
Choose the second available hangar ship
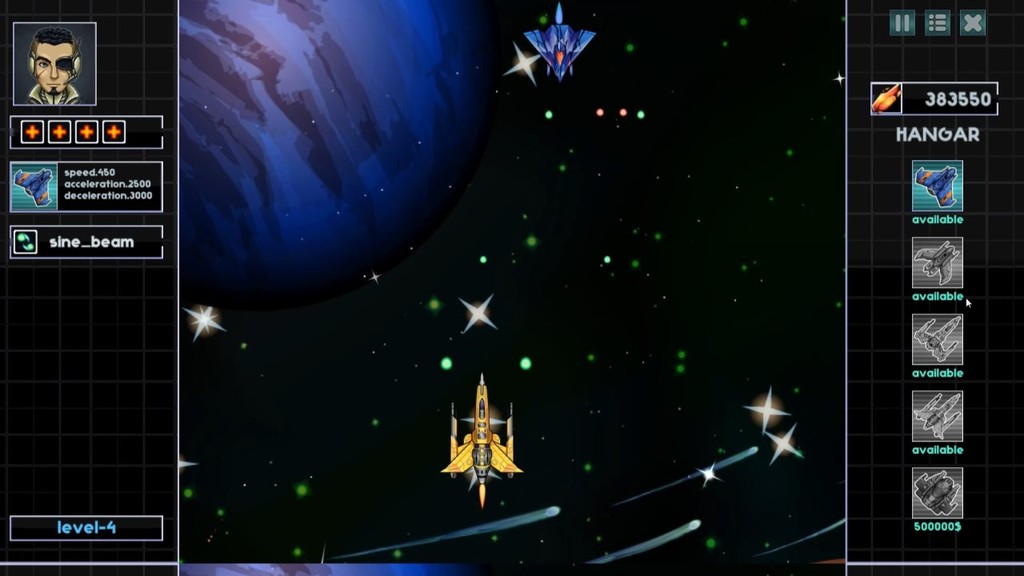point(937,263)
